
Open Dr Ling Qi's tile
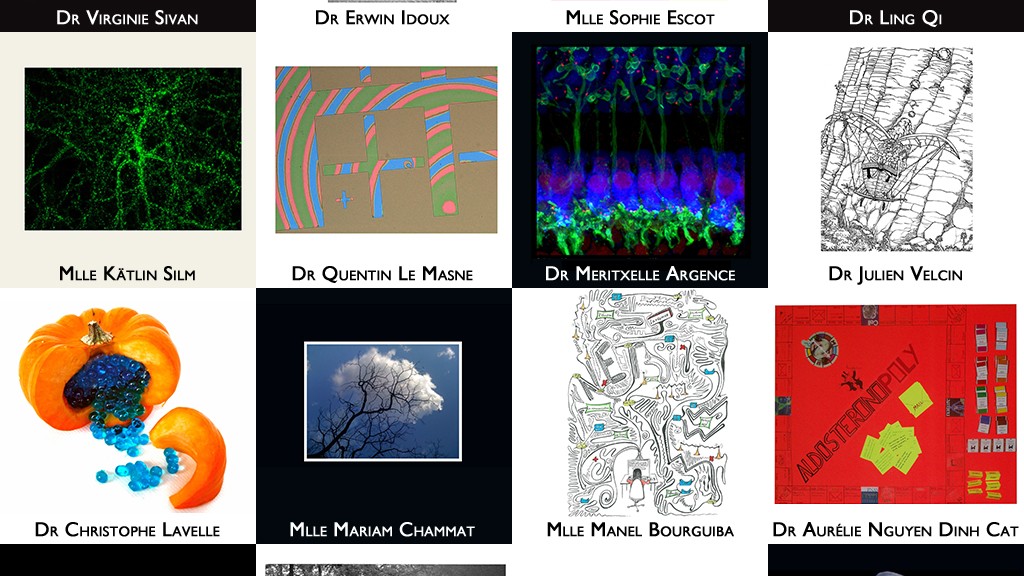896,17
